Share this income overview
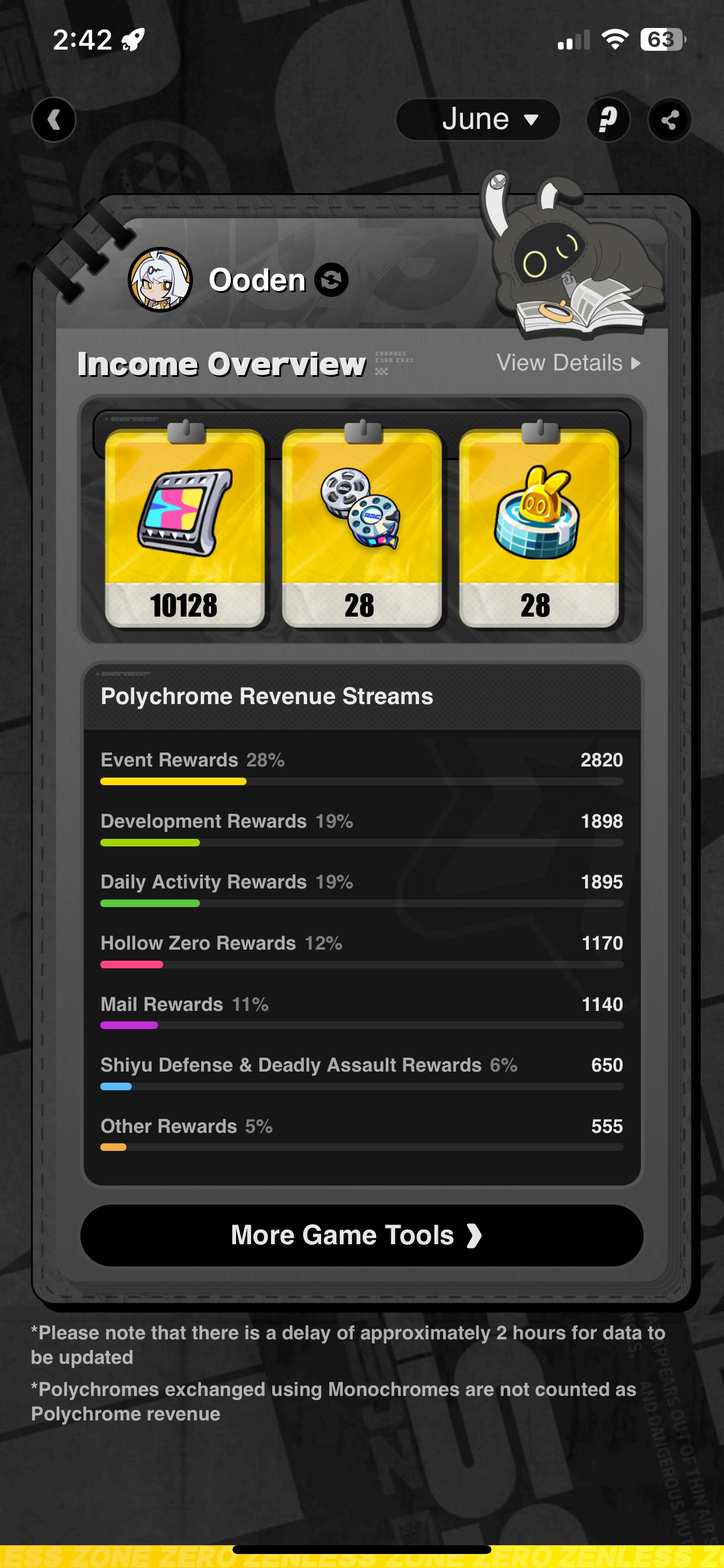Screen dimensions: 724x1568 coord(669,120)
